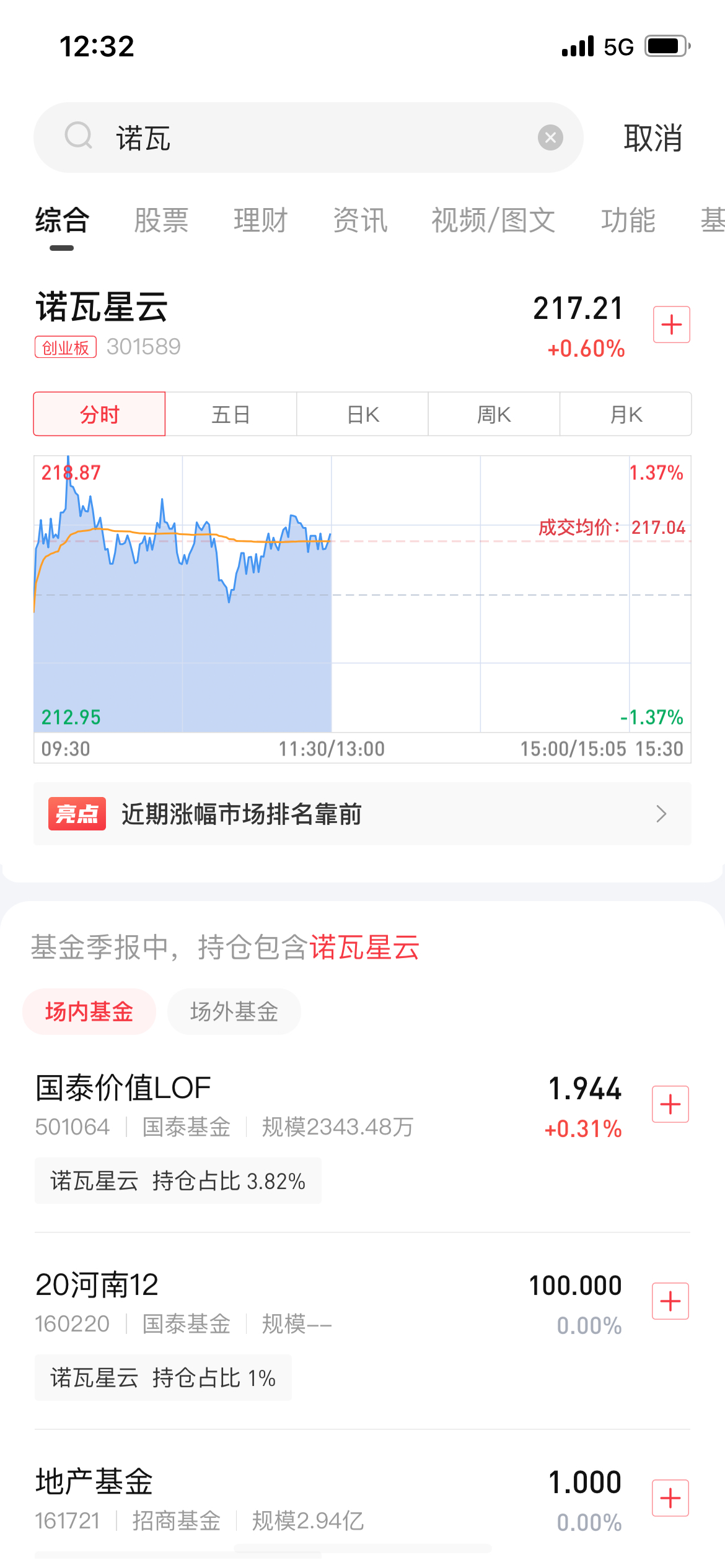The height and width of the screenshot is (1568, 725).
Task: Switch to the 股票 tab
Action: click(x=161, y=220)
